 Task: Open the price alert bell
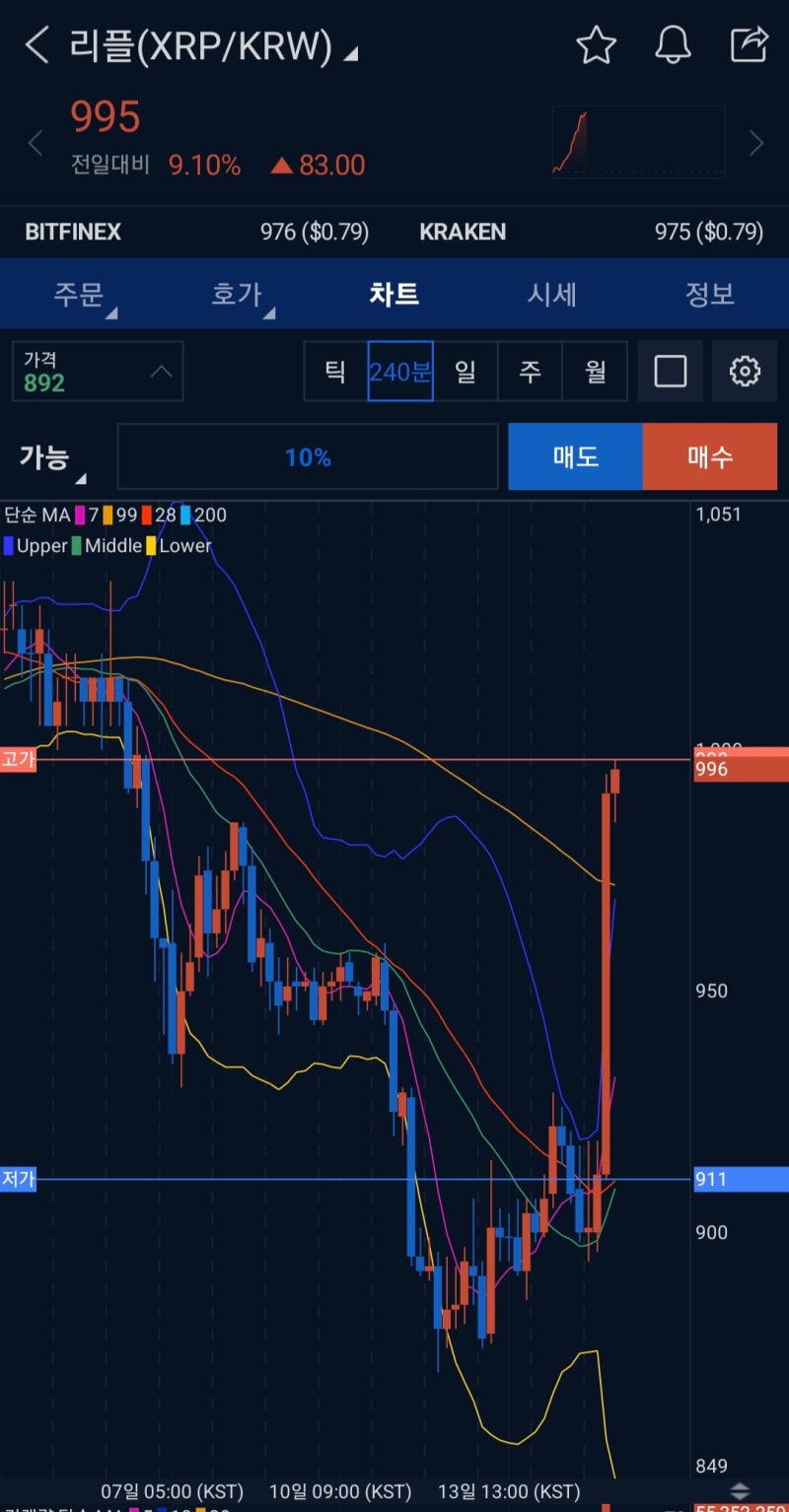673,45
